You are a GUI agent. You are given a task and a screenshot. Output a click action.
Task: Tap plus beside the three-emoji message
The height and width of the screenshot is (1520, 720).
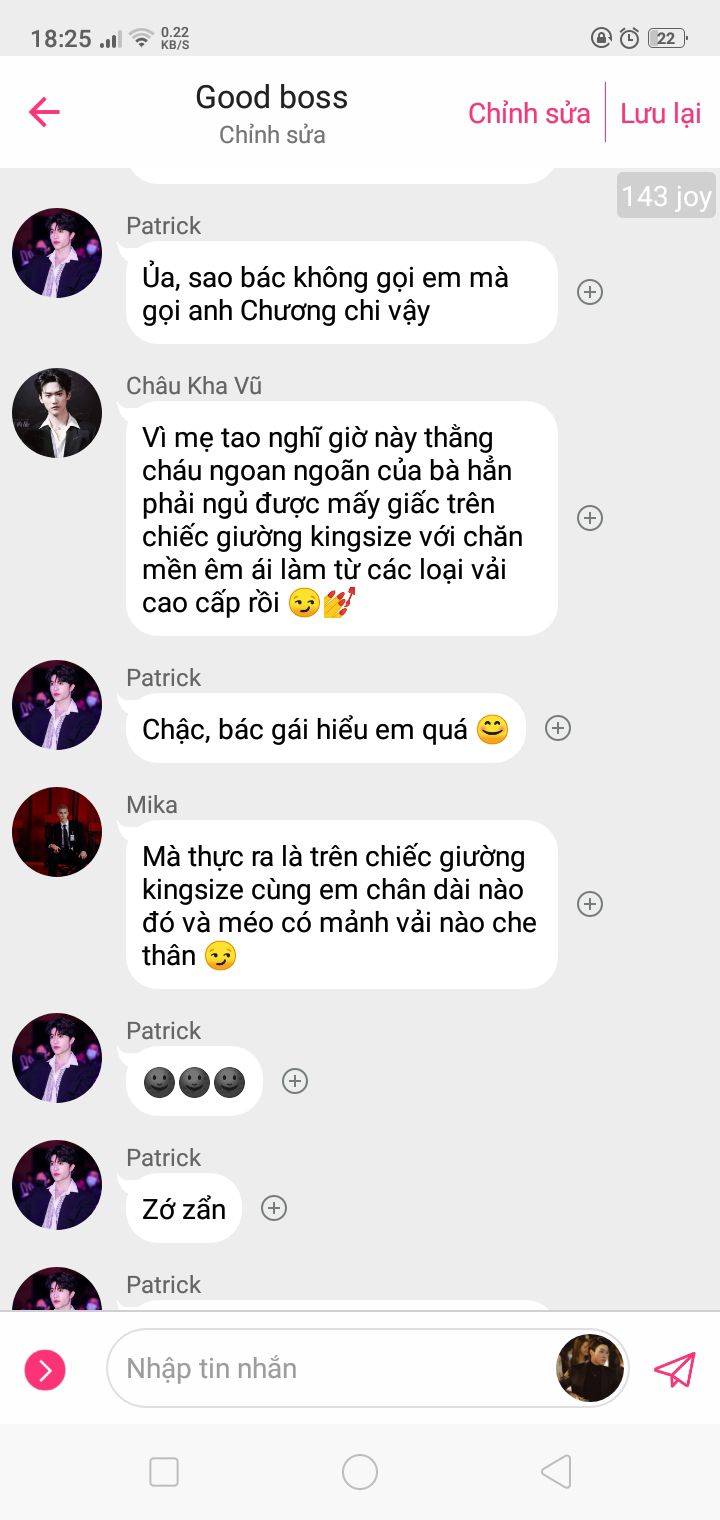pyautogui.click(x=294, y=1081)
